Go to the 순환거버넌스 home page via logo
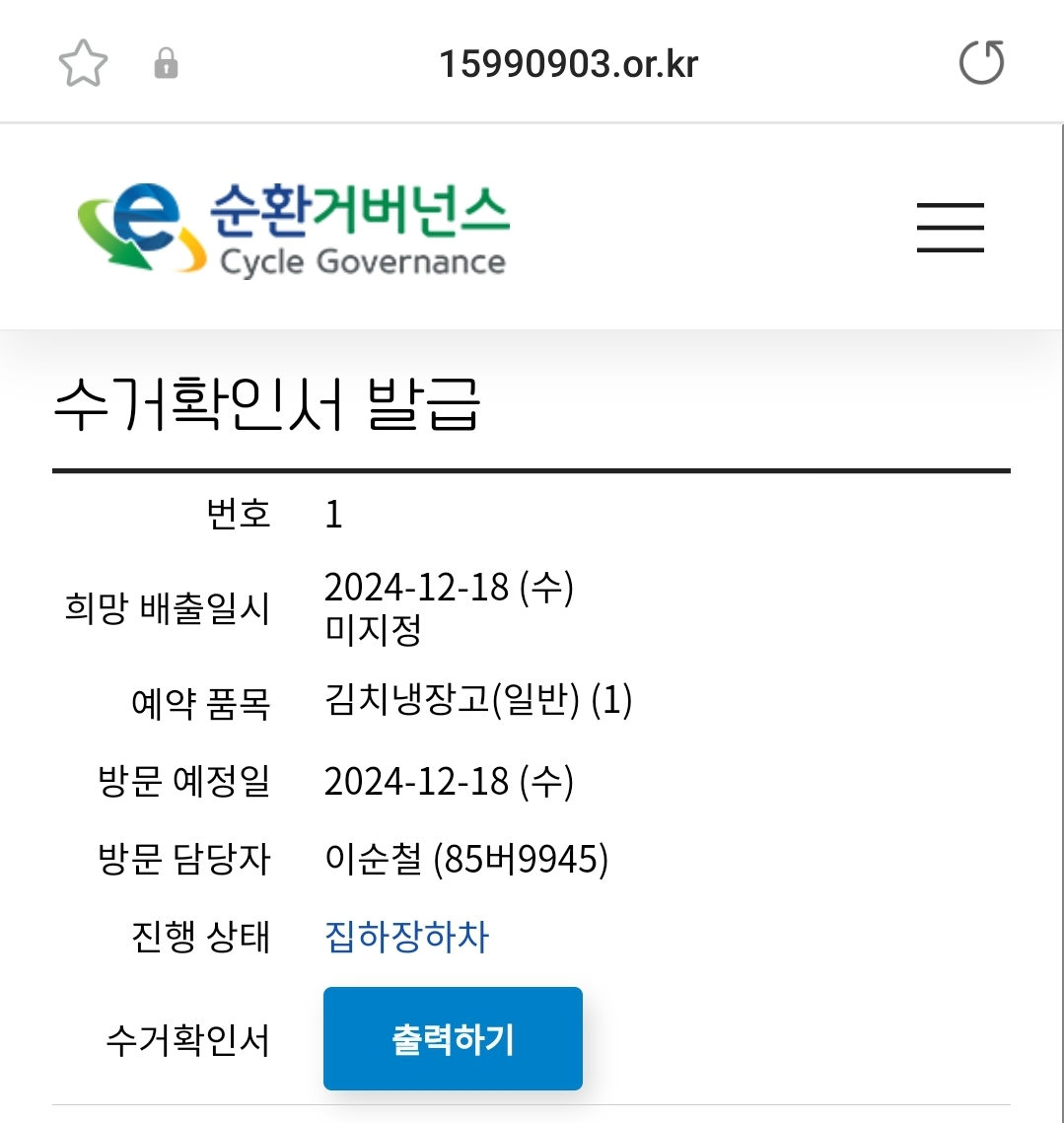This screenshot has height=1123, width=1064. coord(293,230)
